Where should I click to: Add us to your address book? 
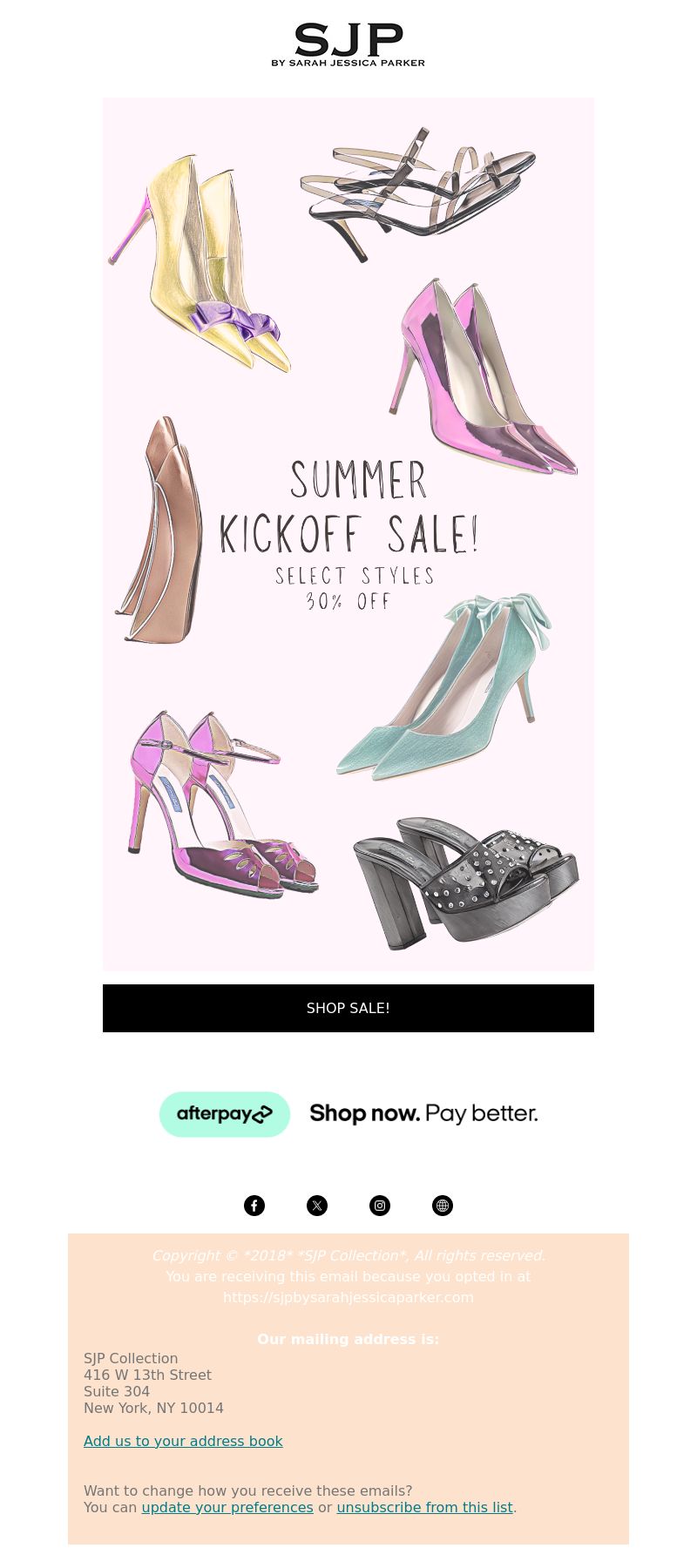tap(183, 1441)
